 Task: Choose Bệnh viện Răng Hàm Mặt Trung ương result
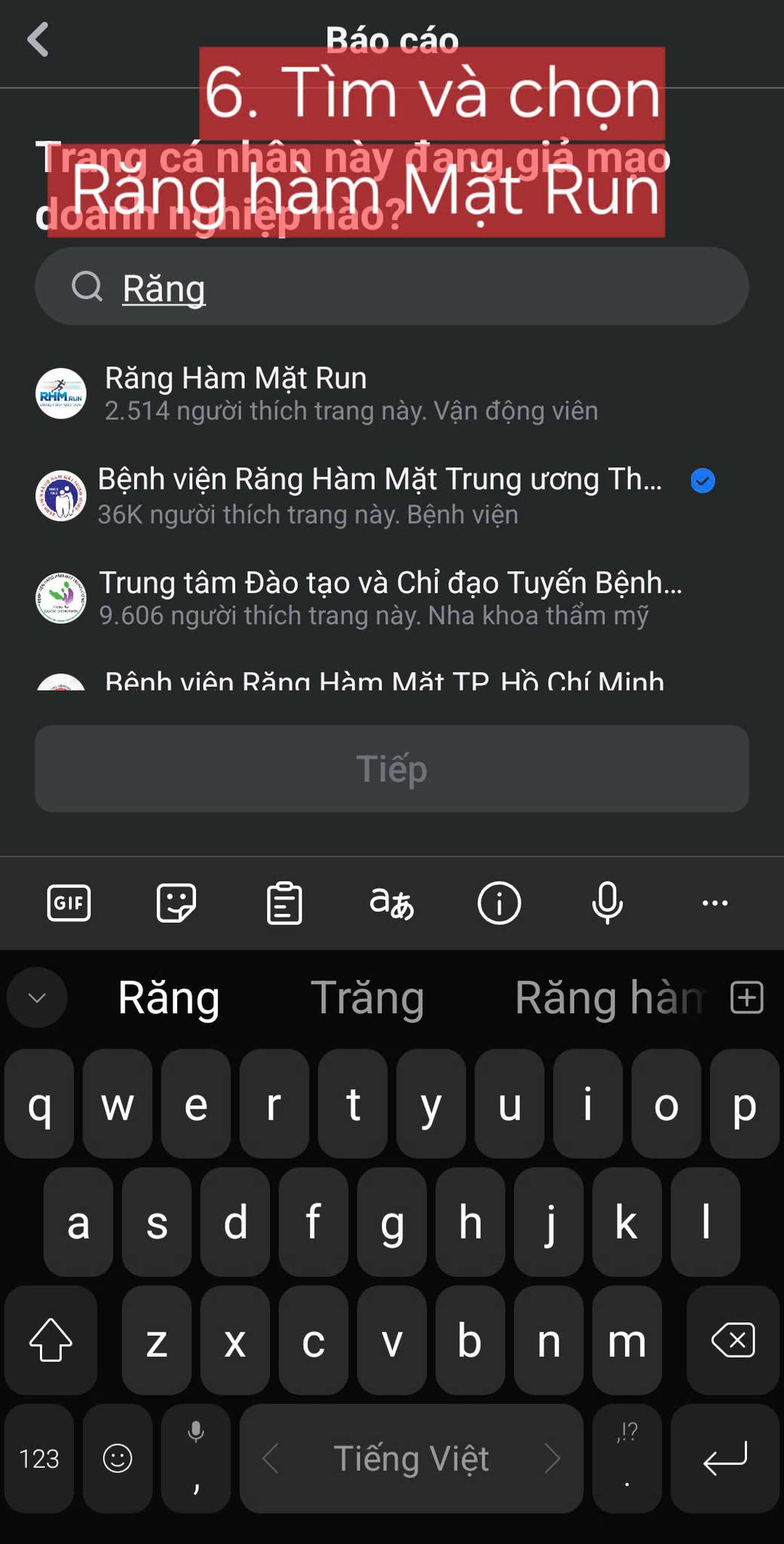(391, 496)
